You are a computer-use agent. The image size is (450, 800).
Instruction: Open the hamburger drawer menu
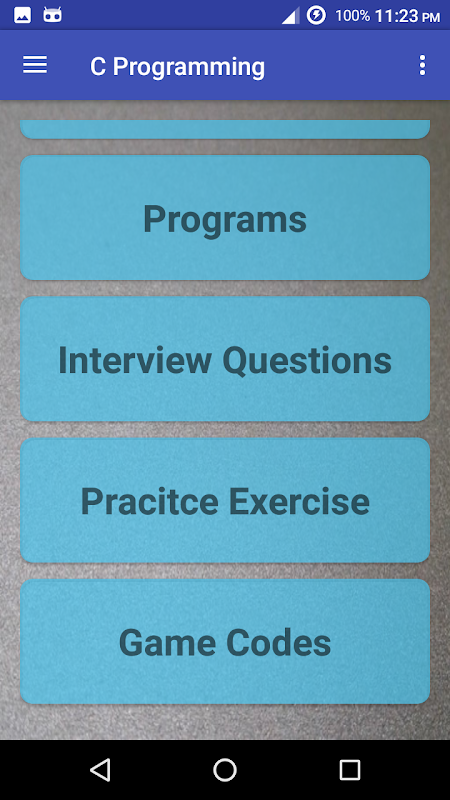35,65
